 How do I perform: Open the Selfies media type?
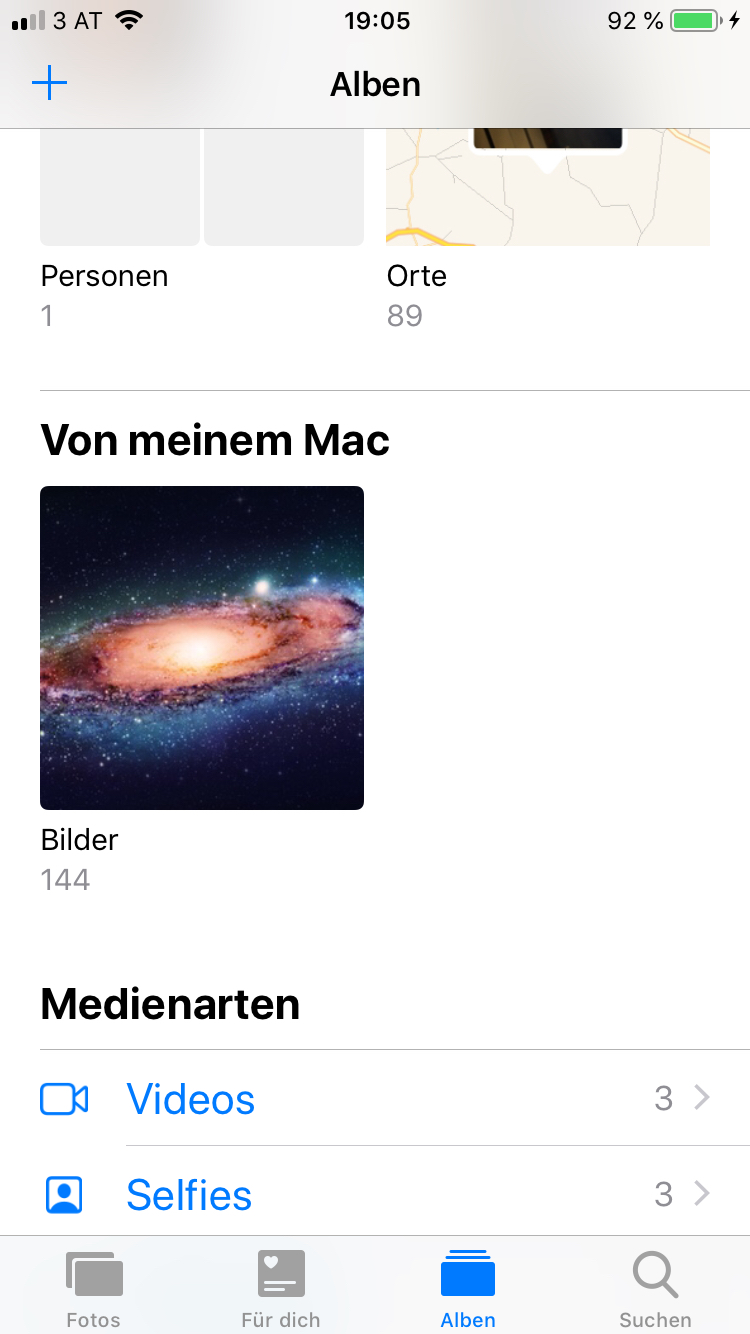click(x=375, y=1194)
